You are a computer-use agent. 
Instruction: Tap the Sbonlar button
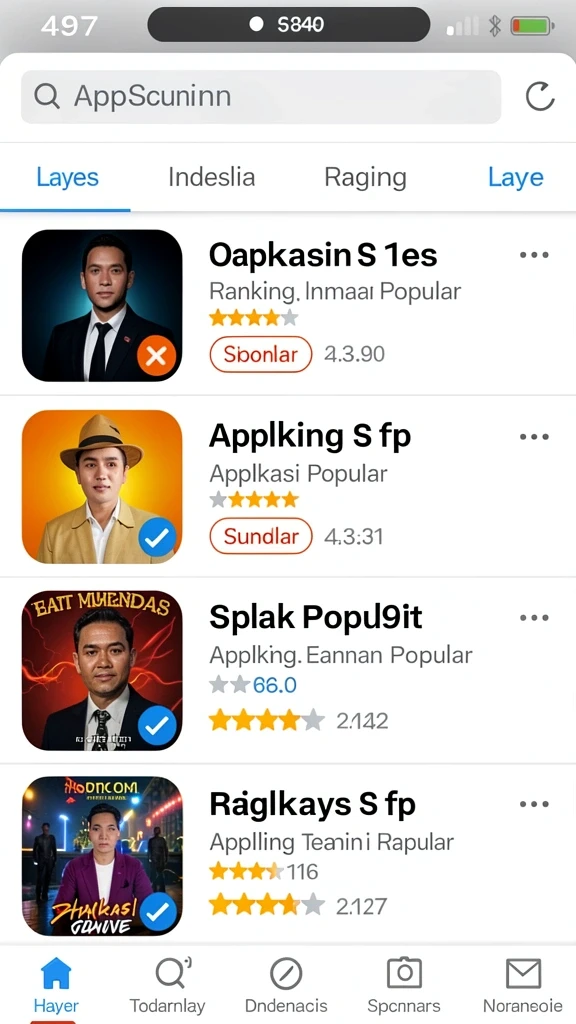click(x=261, y=354)
